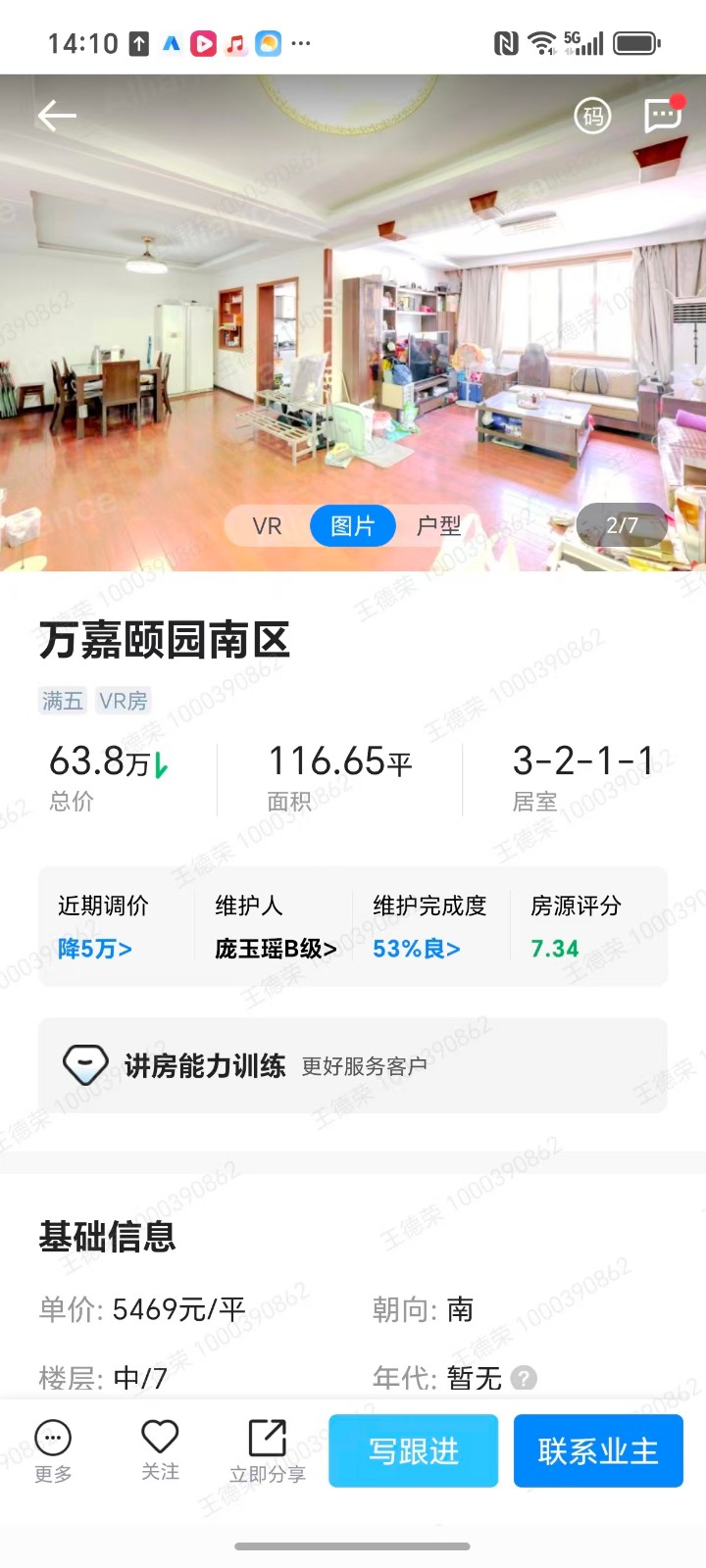The width and height of the screenshot is (706, 1568).
Task: Switch to the VR view
Action: click(267, 526)
